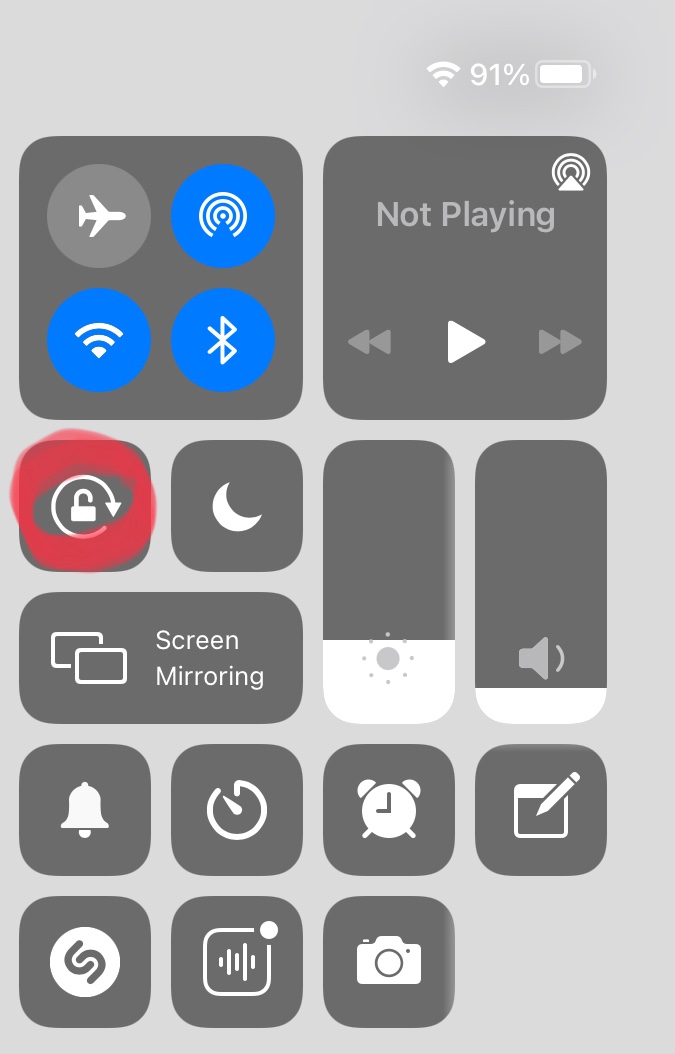Enable Airplane Mode
This screenshot has height=1054, width=675.
coord(99,216)
